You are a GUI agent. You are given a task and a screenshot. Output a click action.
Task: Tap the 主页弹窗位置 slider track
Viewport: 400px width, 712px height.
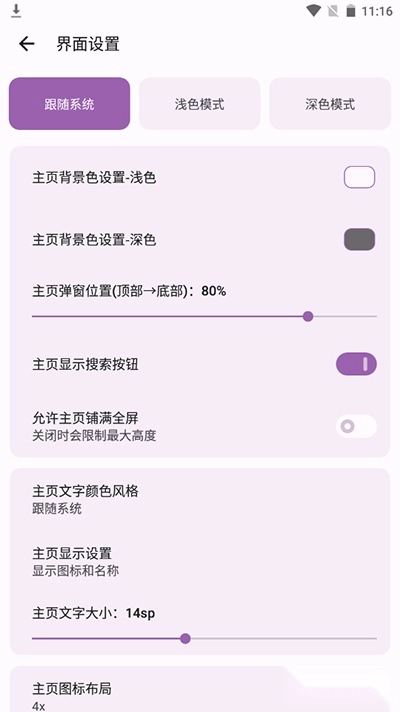[x=204, y=316]
